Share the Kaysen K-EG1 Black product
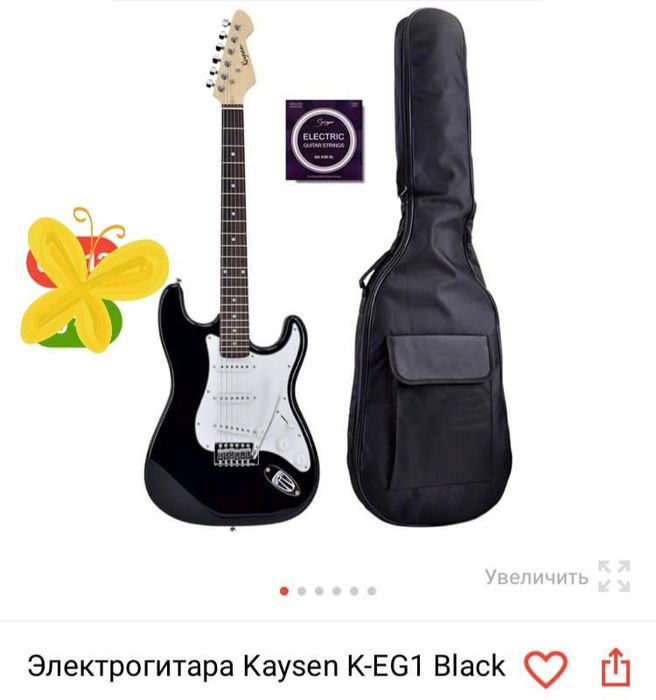656x700 pixels. point(616,666)
